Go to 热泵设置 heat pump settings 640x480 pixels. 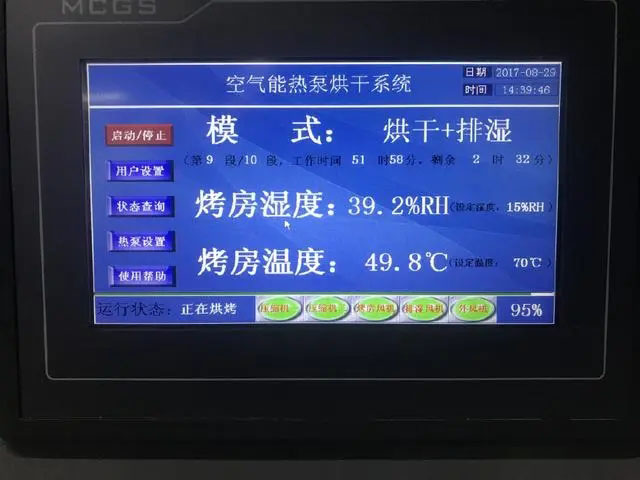141,241
